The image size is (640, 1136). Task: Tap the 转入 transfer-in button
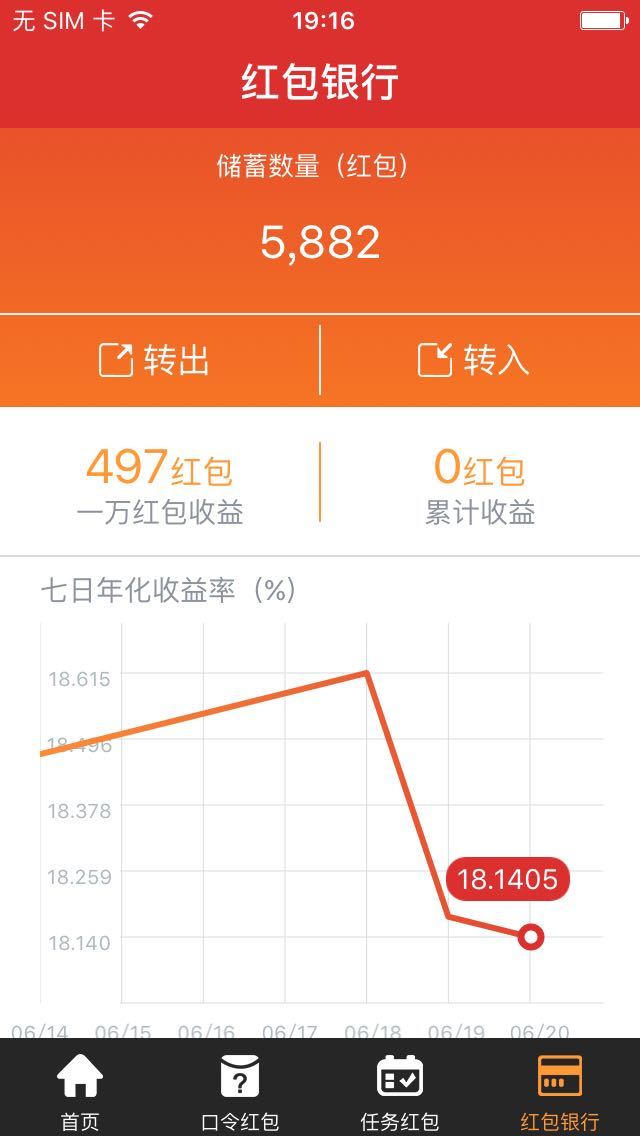[478, 360]
